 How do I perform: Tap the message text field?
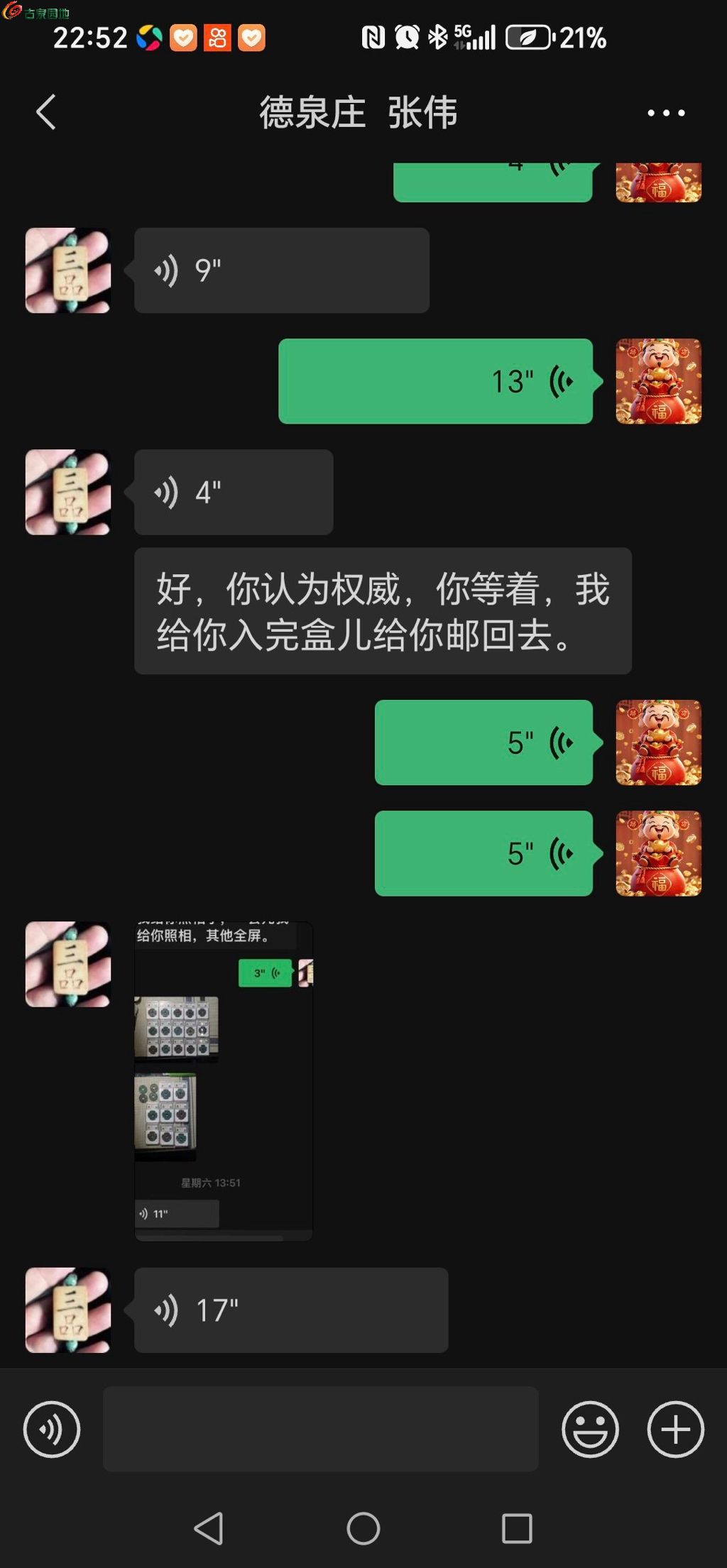pos(321,1429)
